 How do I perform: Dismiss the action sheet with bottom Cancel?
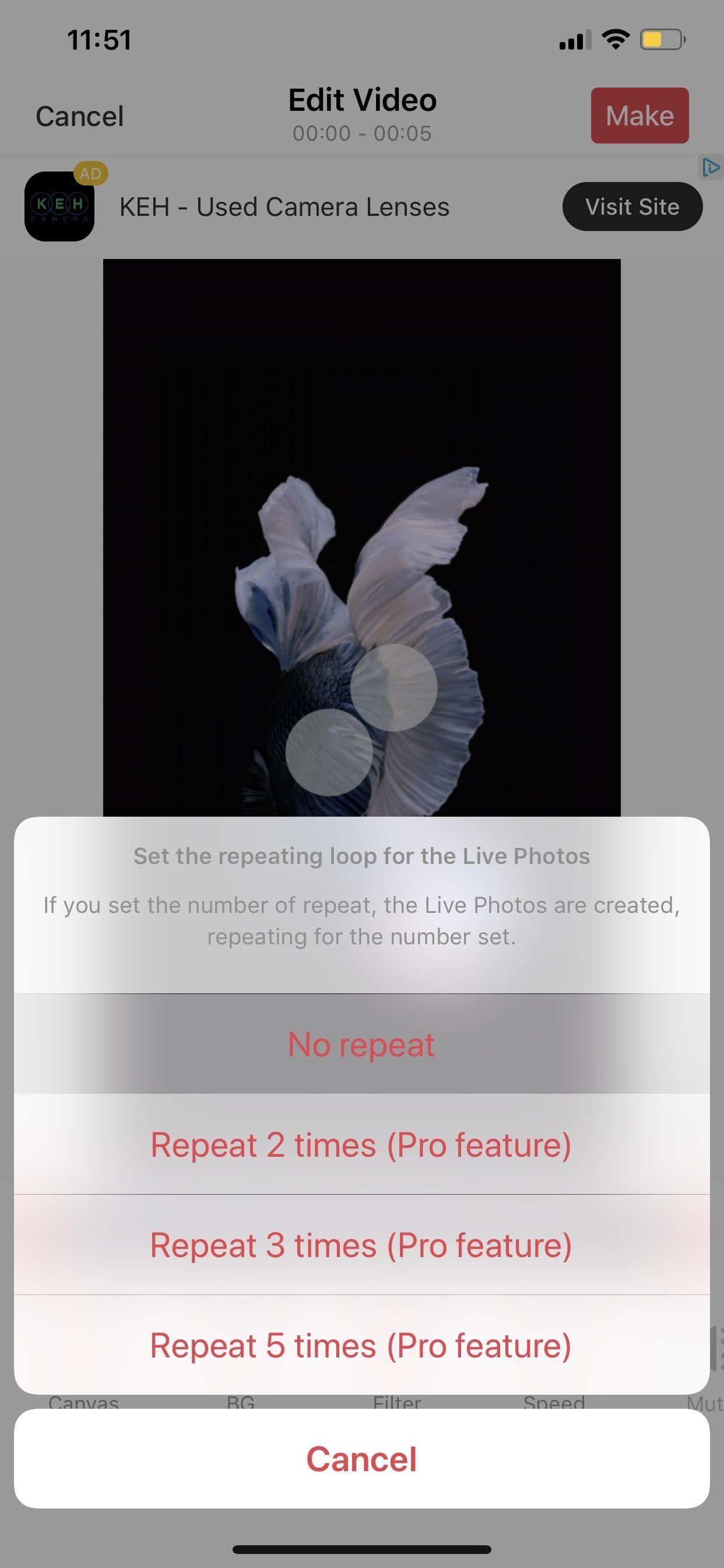coord(361,1459)
